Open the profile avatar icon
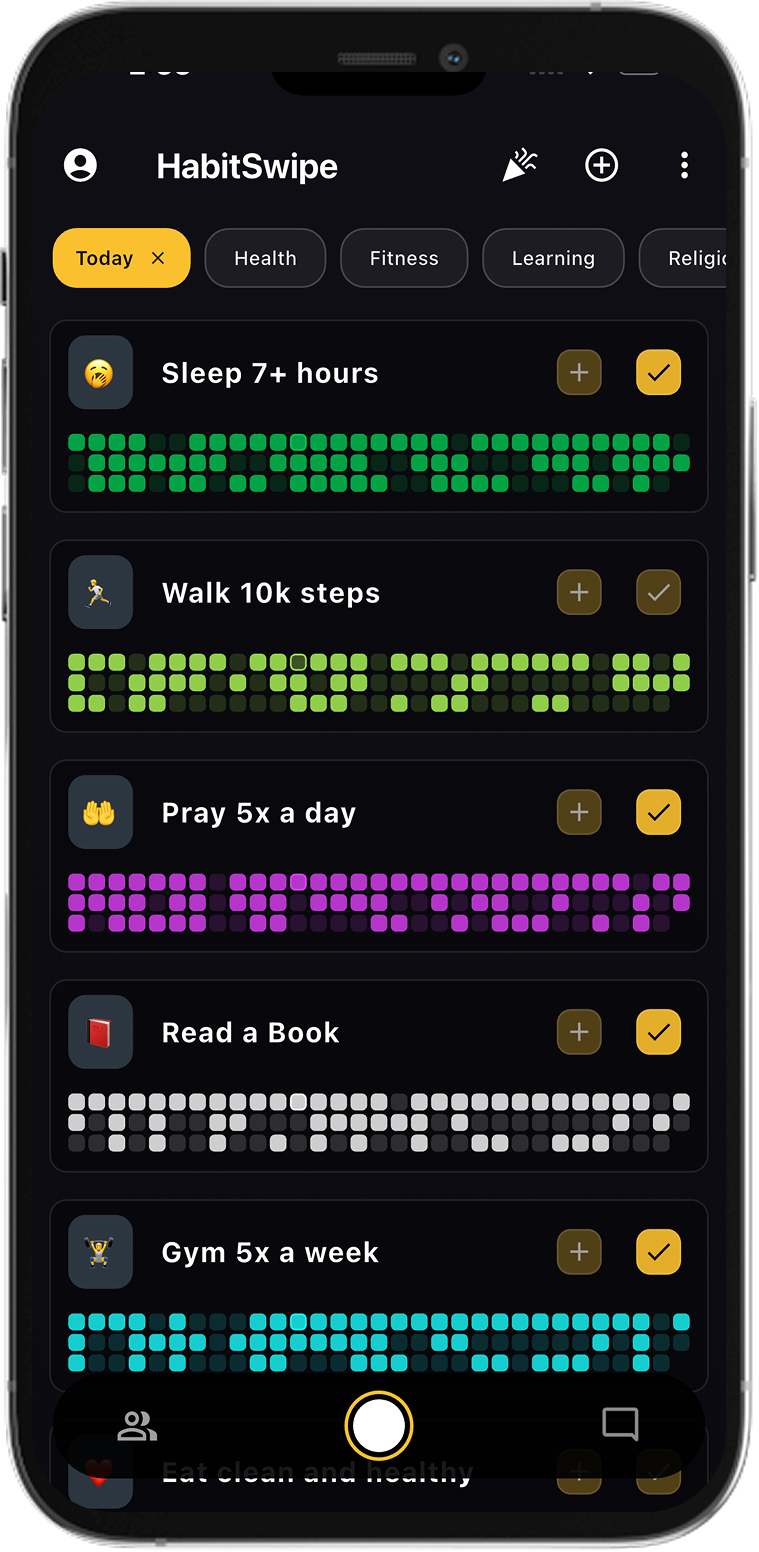The width and height of the screenshot is (759, 1552). tap(80, 166)
